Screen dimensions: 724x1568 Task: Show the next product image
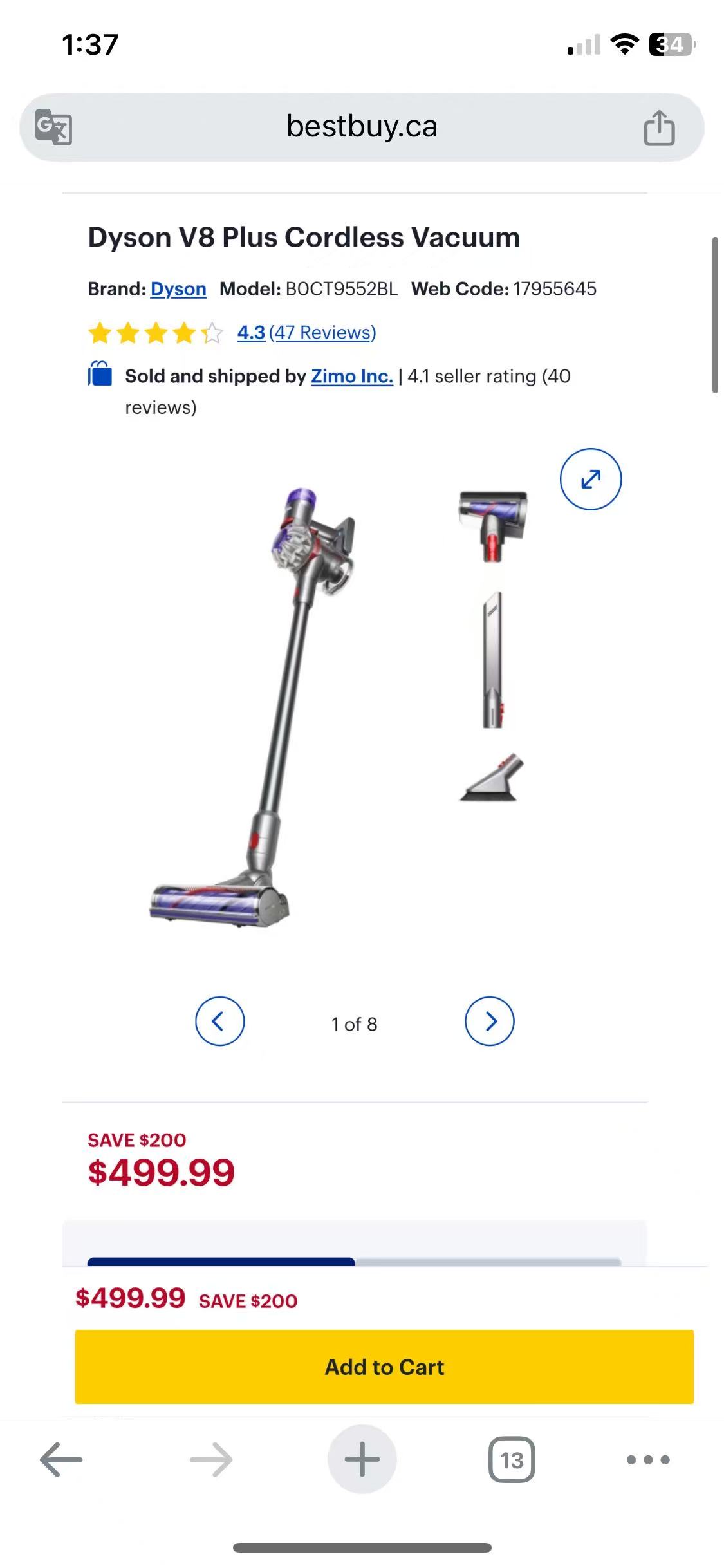pos(489,1022)
